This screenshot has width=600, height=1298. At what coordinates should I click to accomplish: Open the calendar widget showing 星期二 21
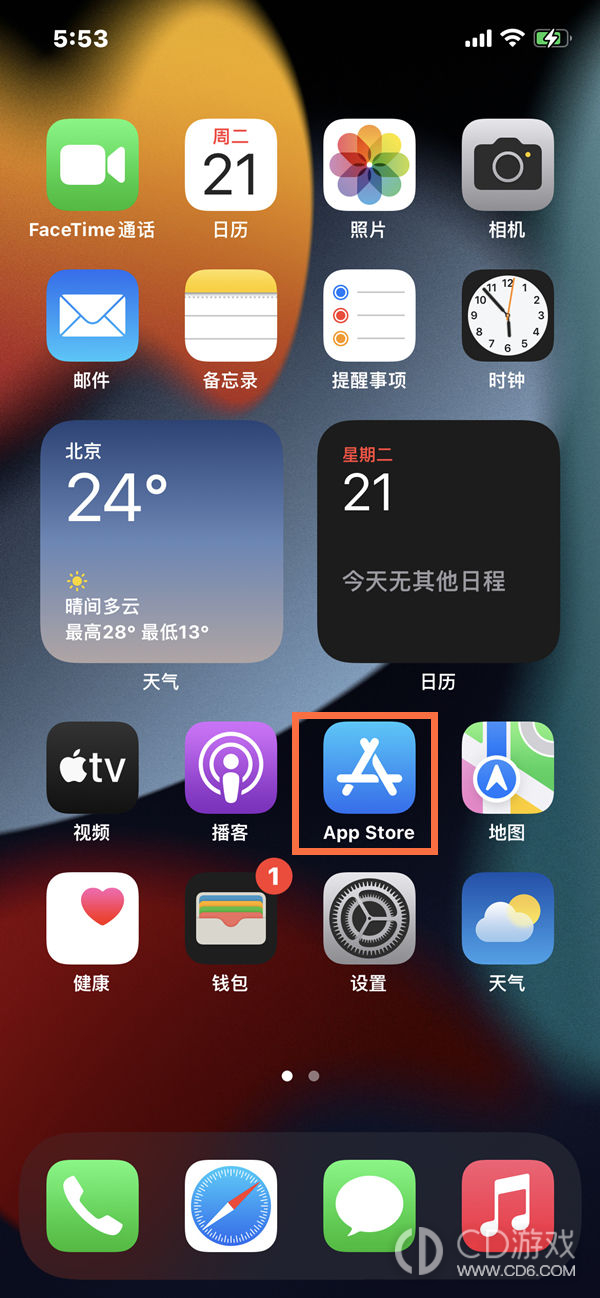tap(438, 541)
